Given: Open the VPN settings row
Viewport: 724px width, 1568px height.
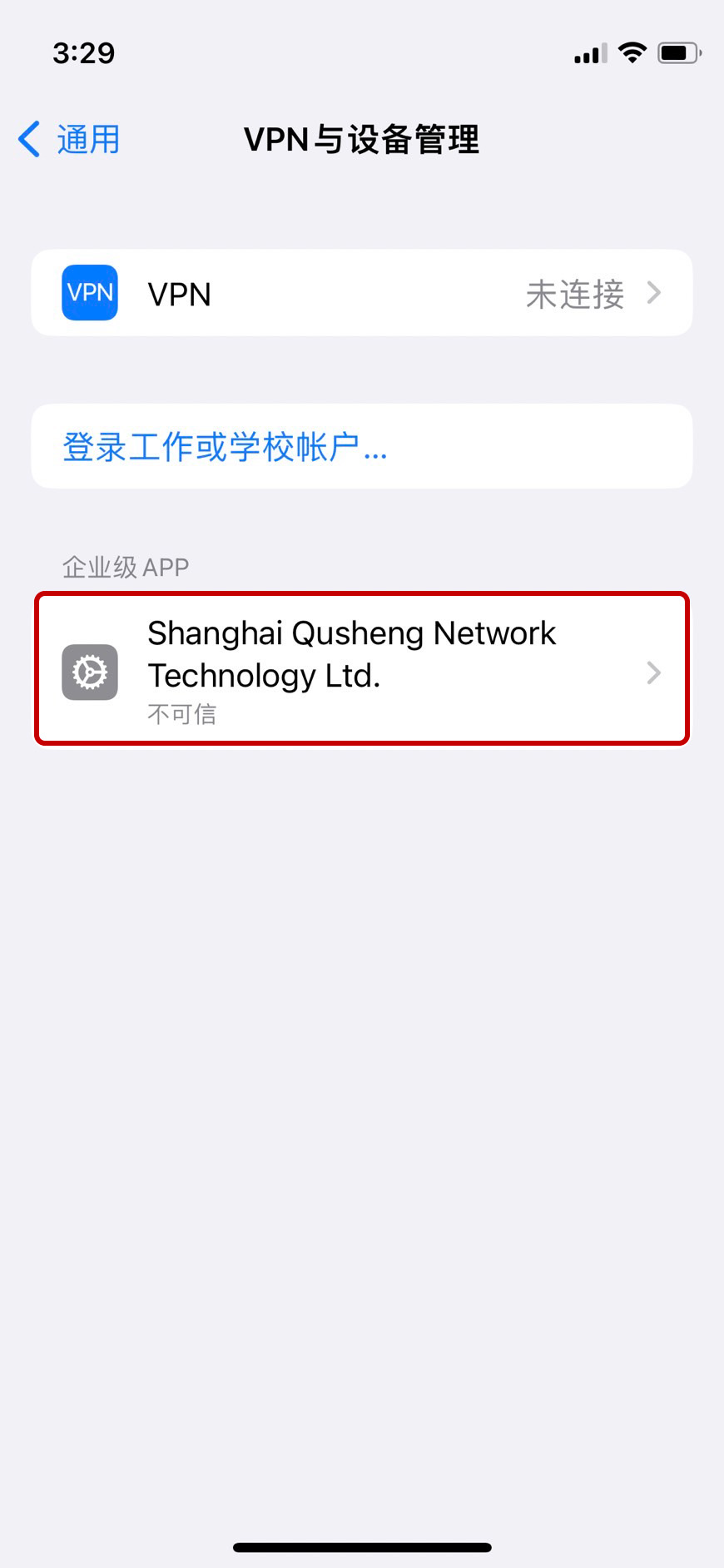Looking at the screenshot, I should pyautogui.click(x=361, y=293).
